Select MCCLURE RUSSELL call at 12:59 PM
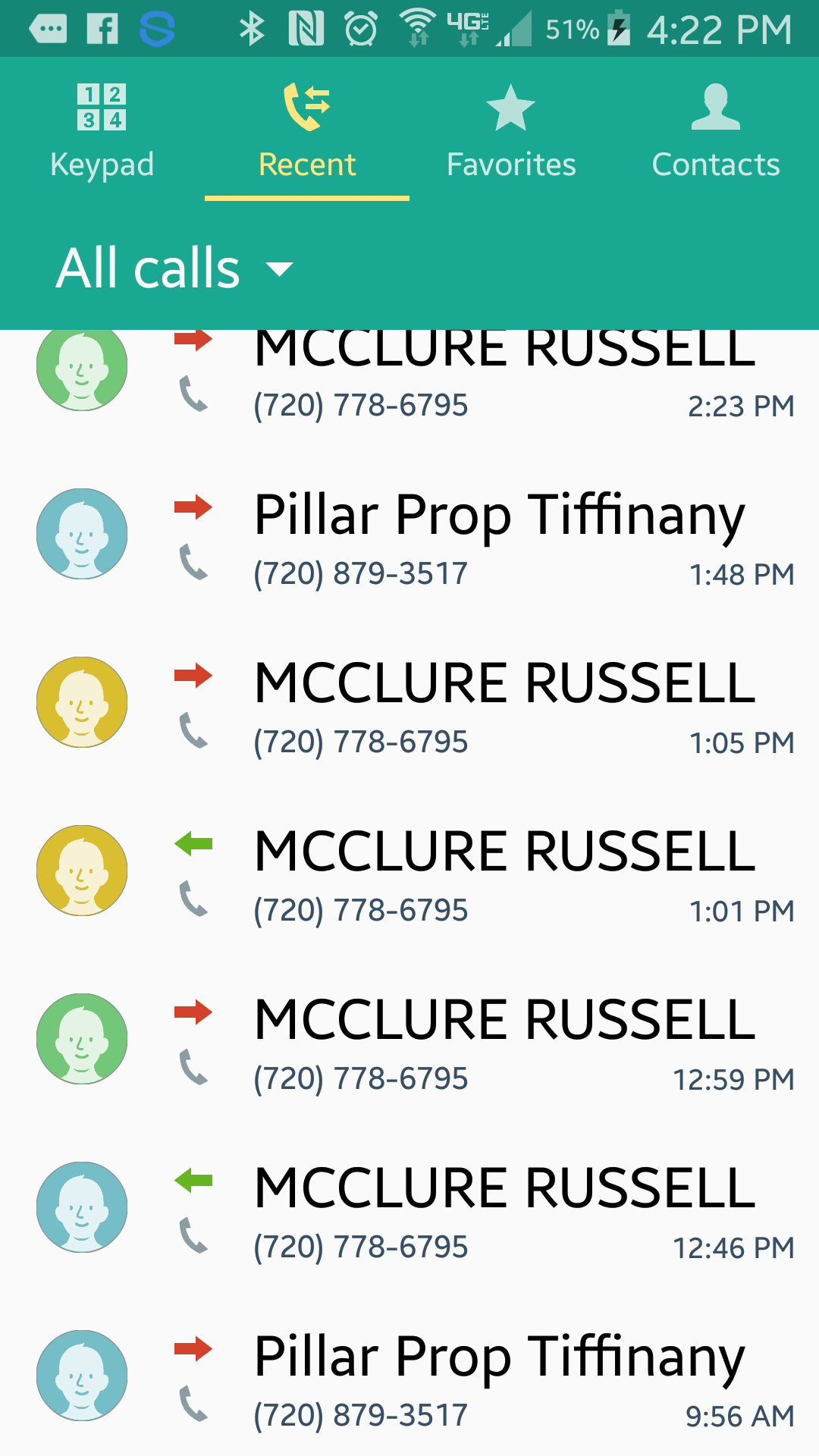The height and width of the screenshot is (1456, 819). click(x=409, y=1039)
